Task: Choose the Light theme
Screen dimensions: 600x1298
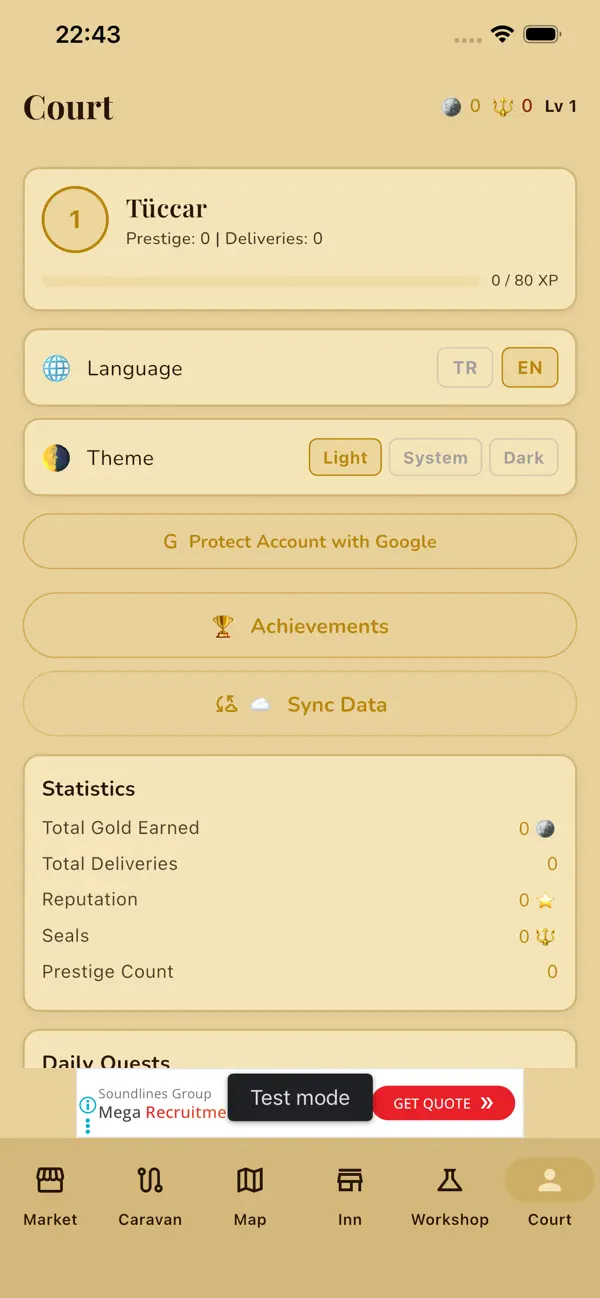Action: pos(345,457)
